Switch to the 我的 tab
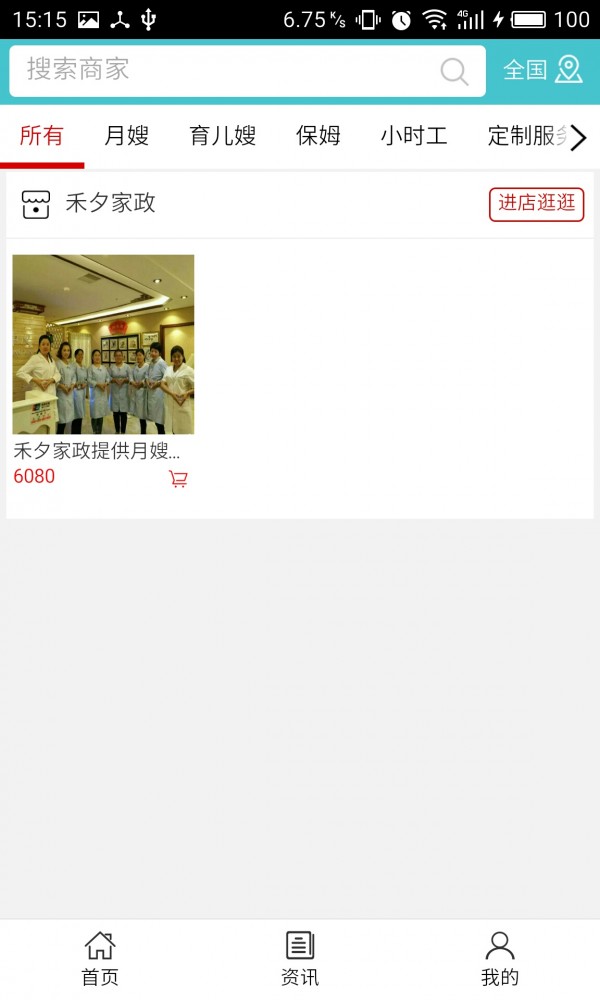600x1000 pixels. click(x=499, y=958)
